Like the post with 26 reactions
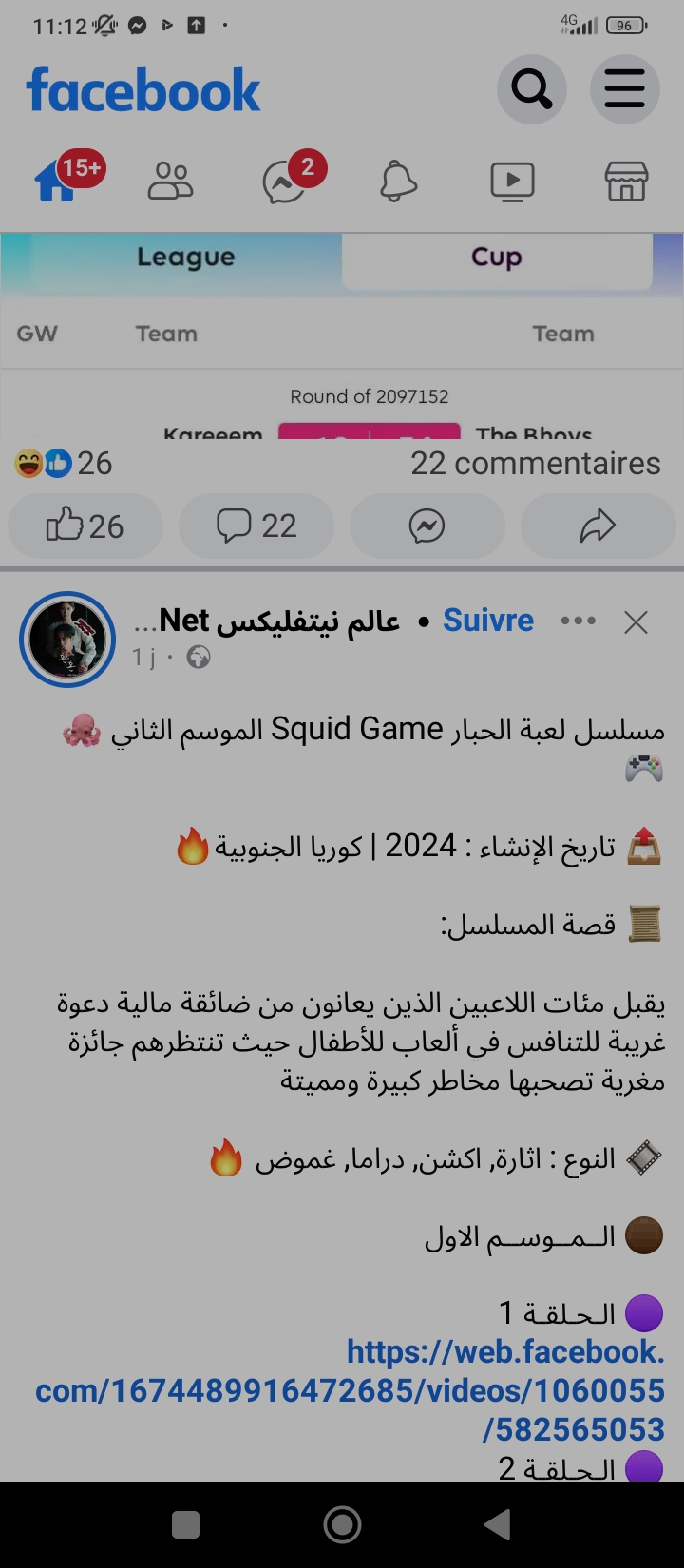Image resolution: width=684 pixels, height=1568 pixels. (x=85, y=526)
